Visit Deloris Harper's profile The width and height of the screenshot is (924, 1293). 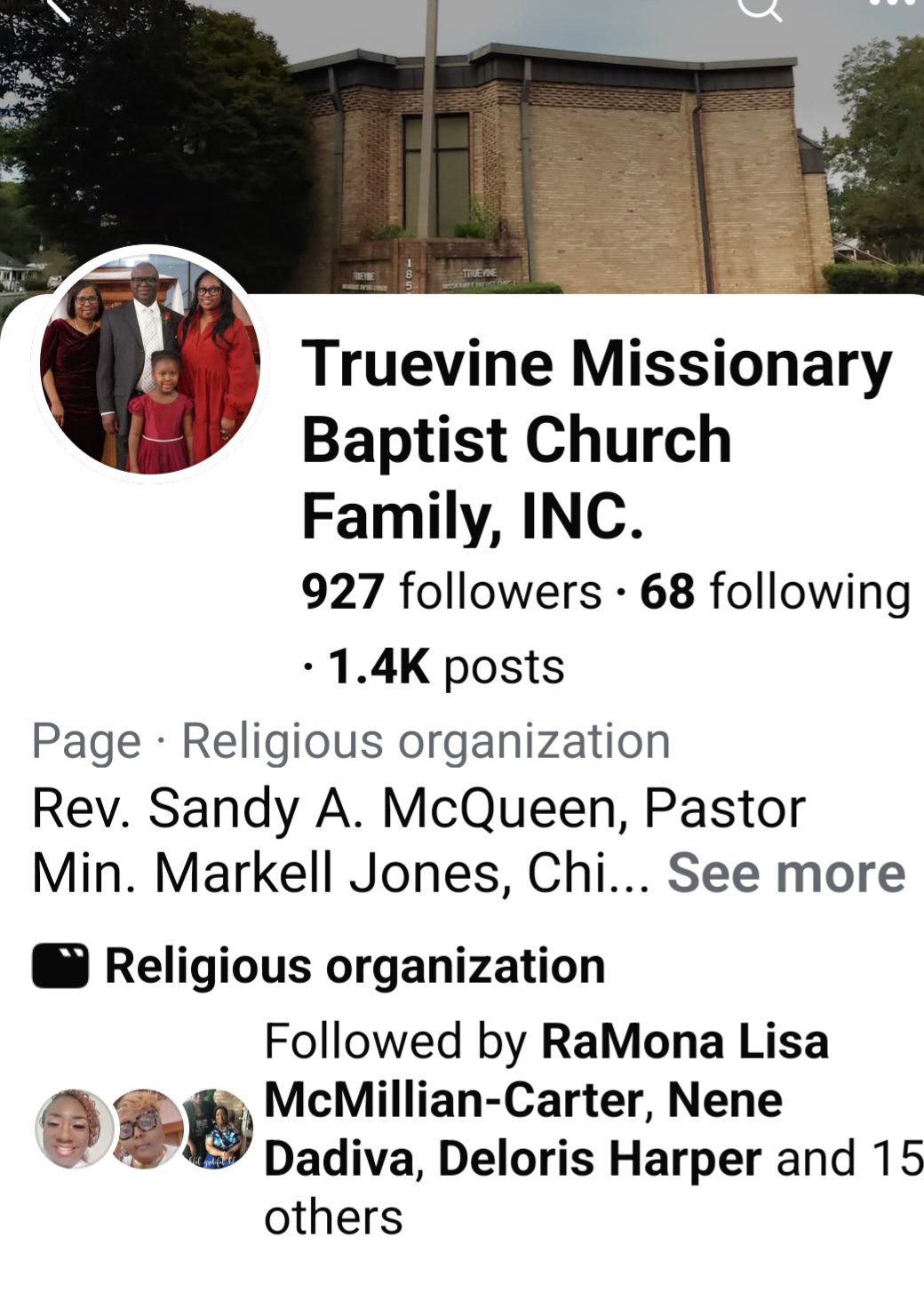coord(600,1159)
